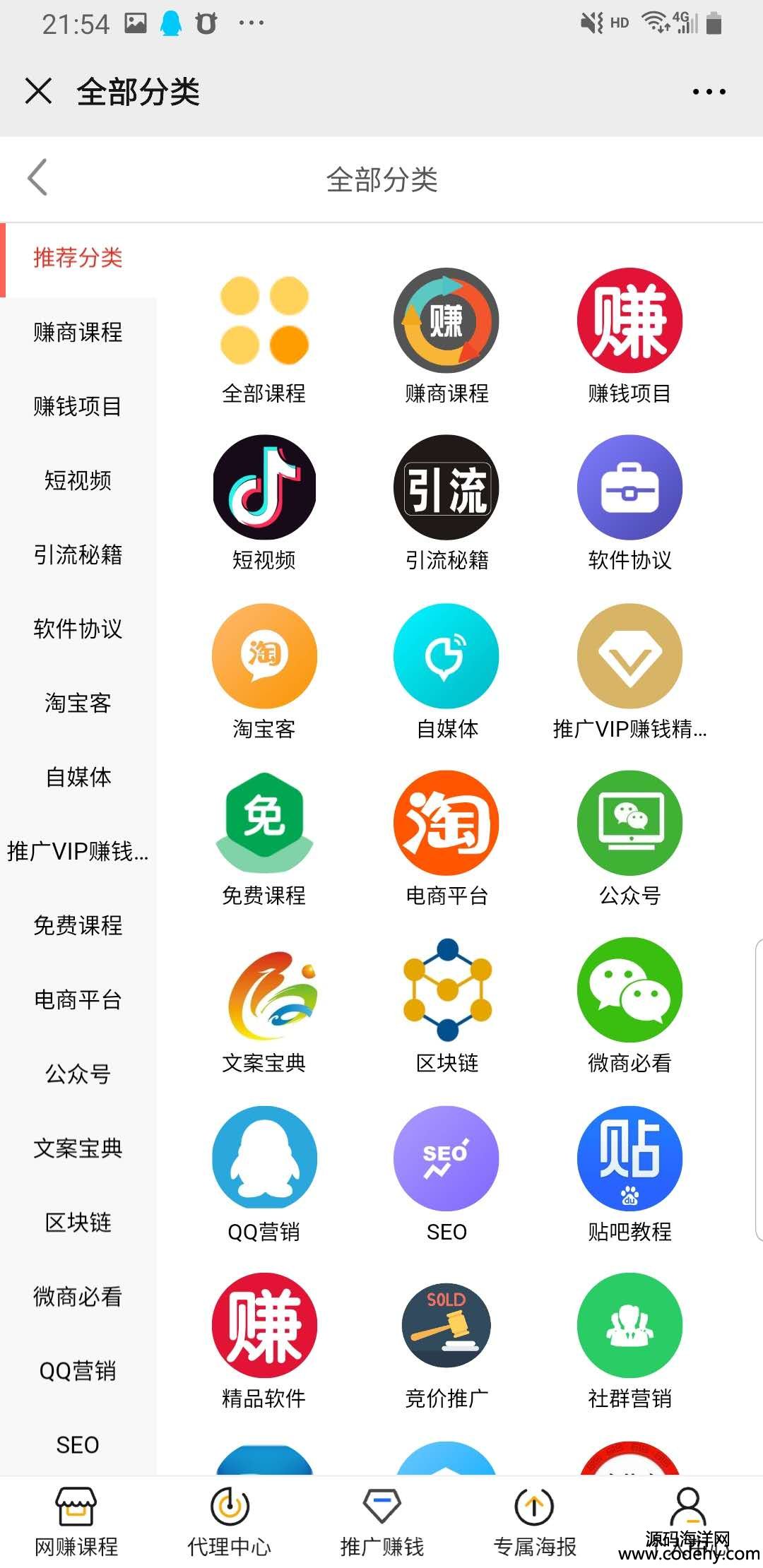Go back using the left arrow
Screen dimensions: 763x1568
[37, 177]
